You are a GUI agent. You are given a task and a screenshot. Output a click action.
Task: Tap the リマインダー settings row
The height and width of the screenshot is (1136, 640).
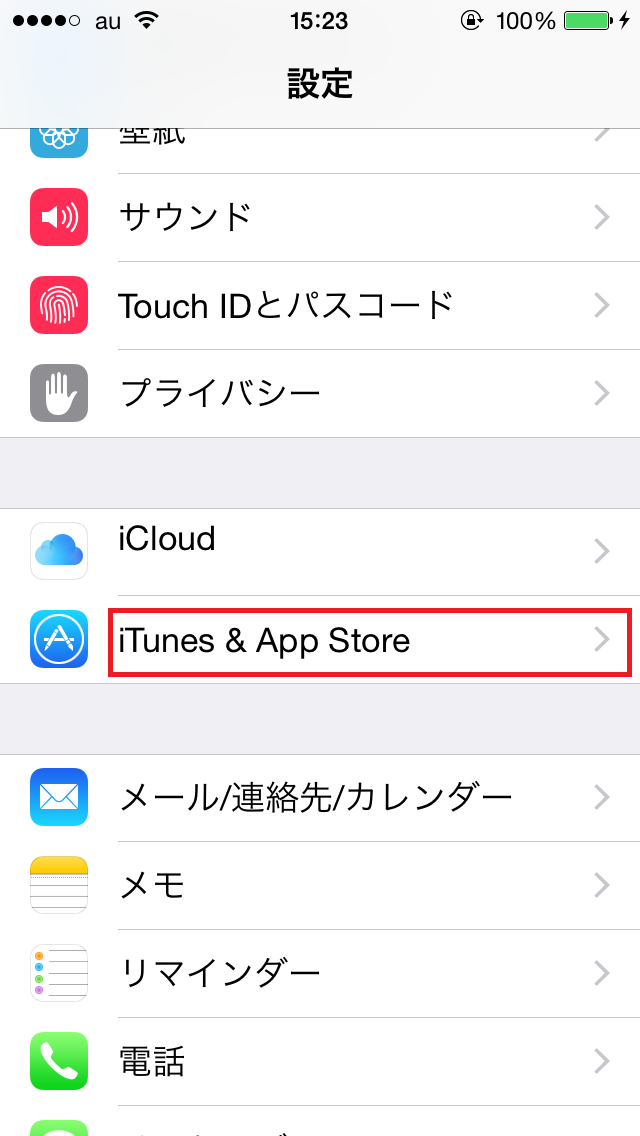click(320, 973)
